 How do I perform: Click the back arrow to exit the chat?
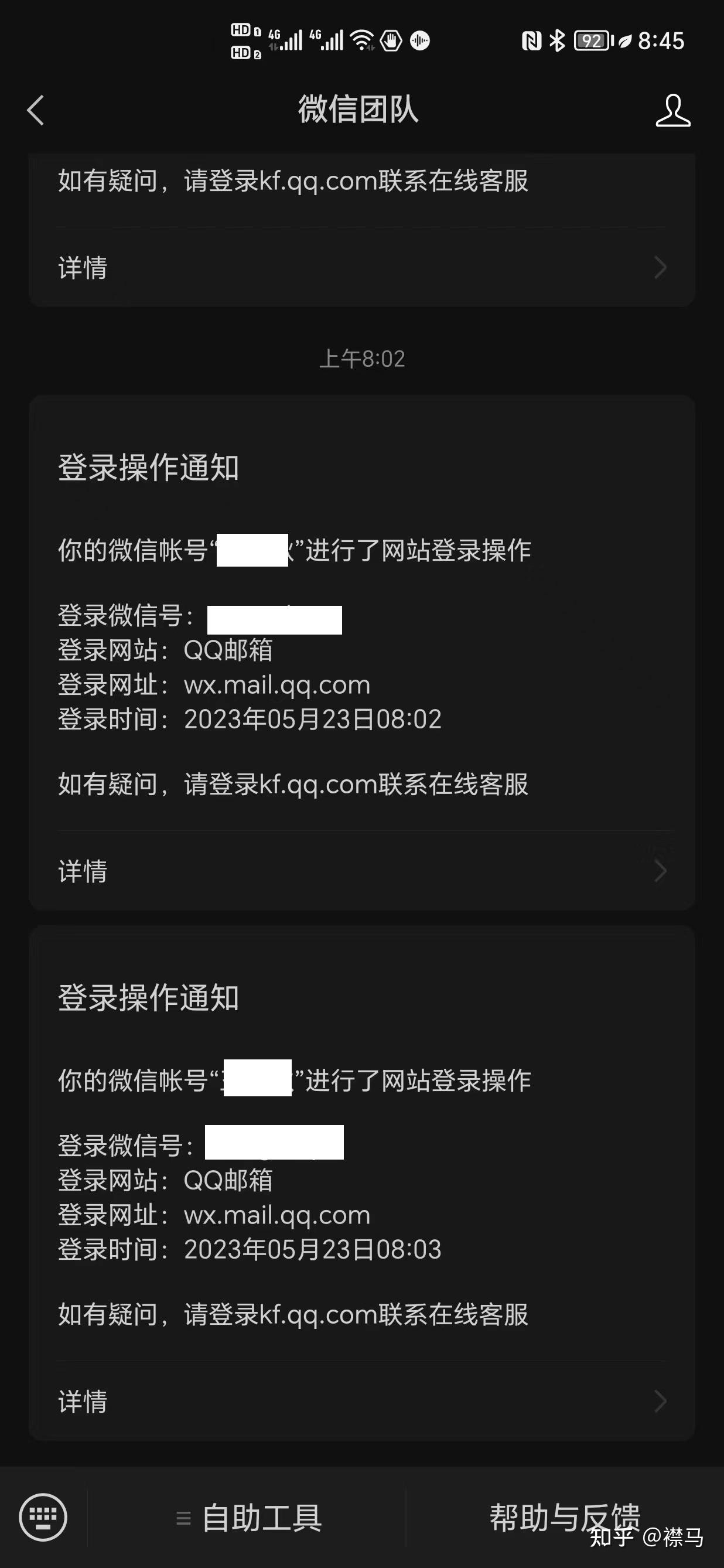36,111
